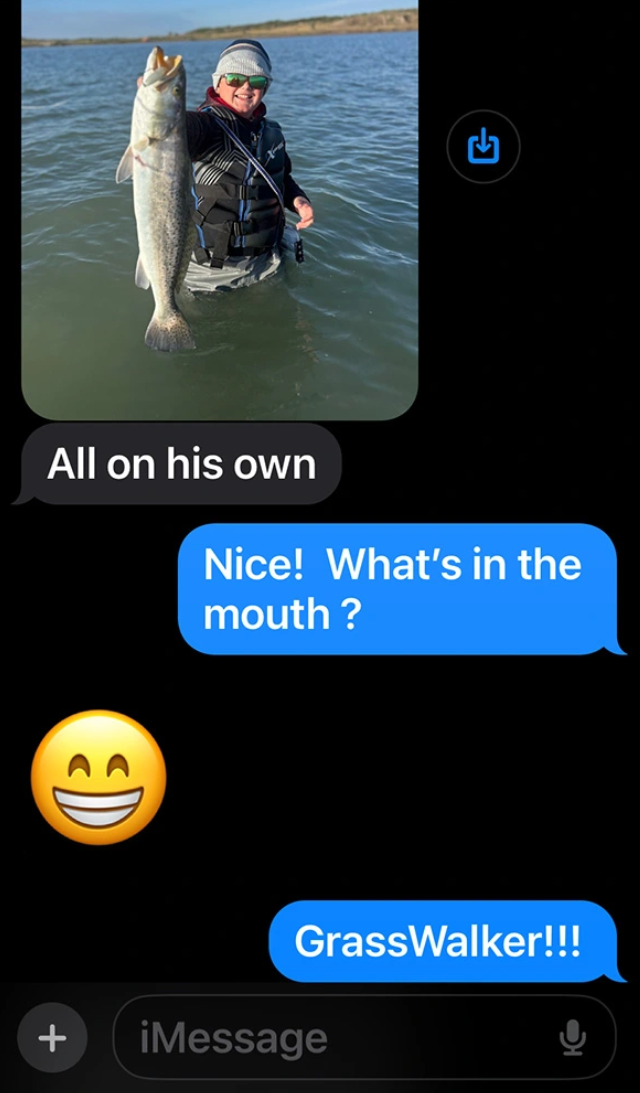This screenshot has width=640, height=1093.
Task: Tap the iMessage text field
Action: (x=340, y=1038)
